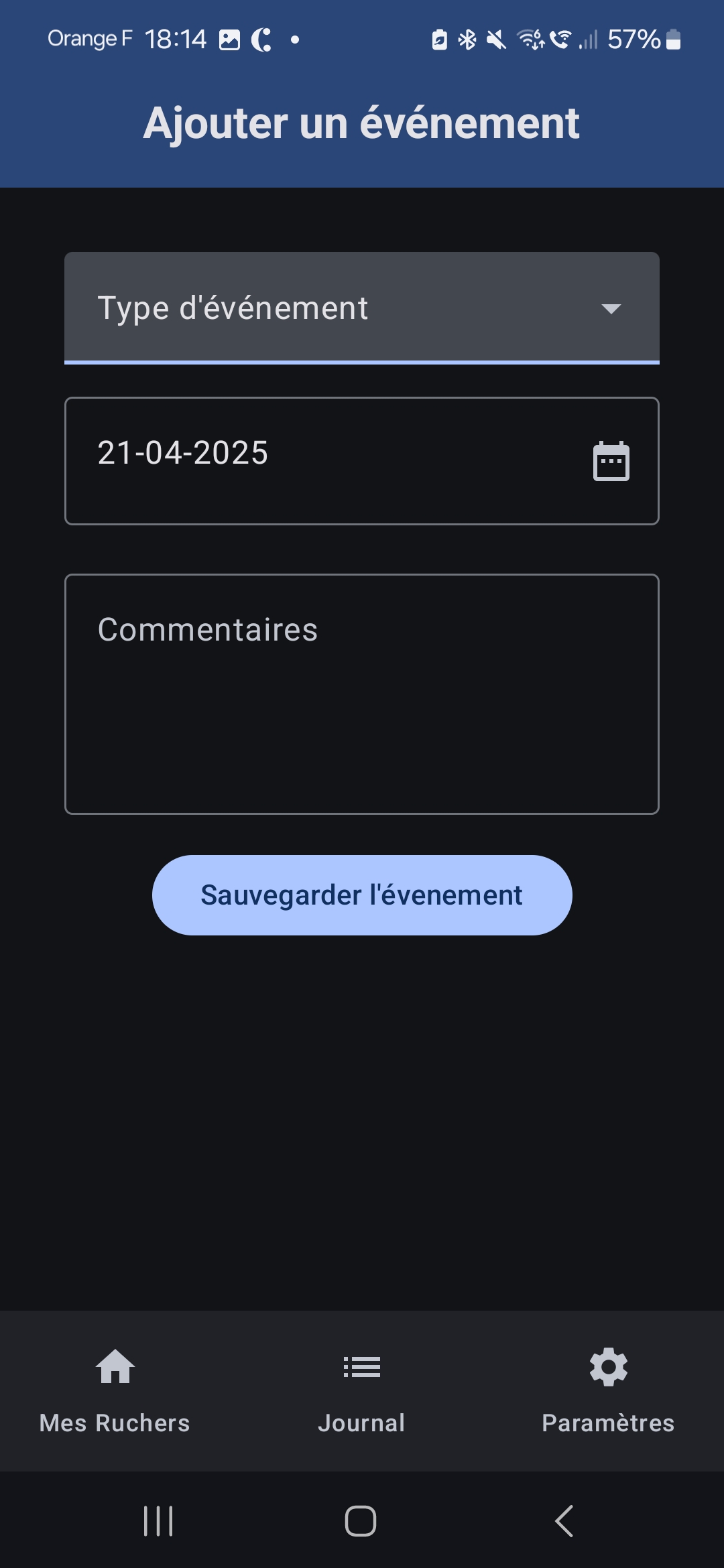
Task: Expand the Type d'événement dropdown
Action: (362, 308)
